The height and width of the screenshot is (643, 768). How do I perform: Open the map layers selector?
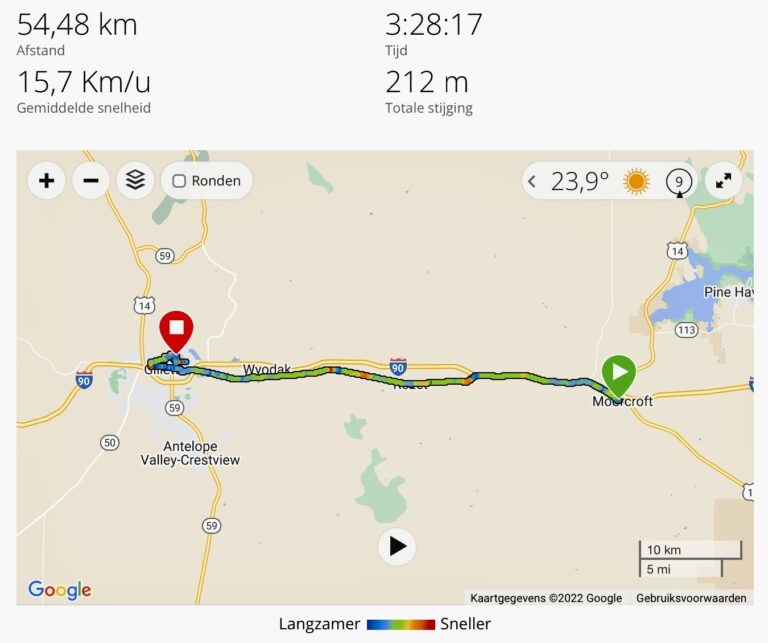pyautogui.click(x=136, y=181)
